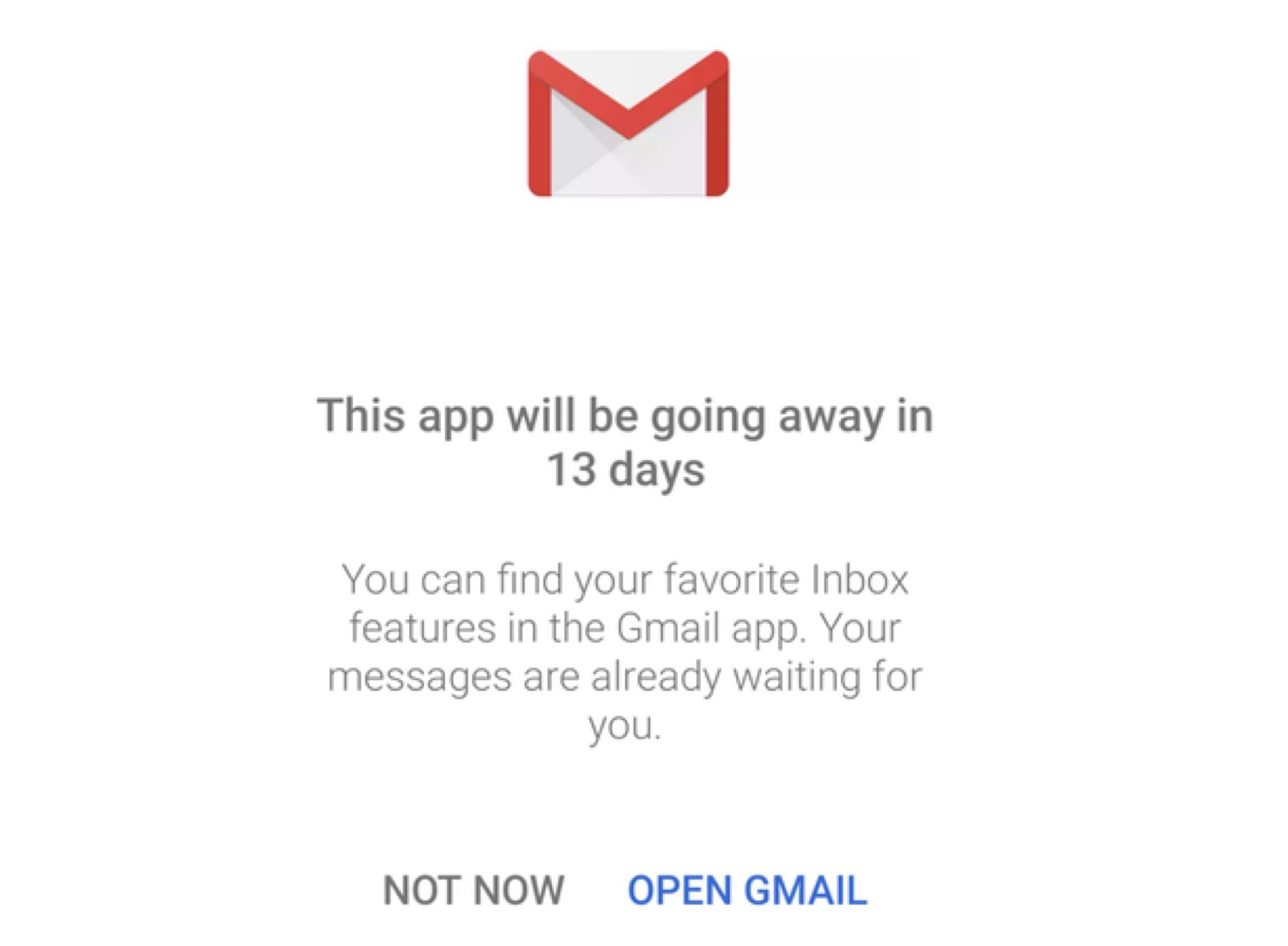Tap Open Gmail
The width and height of the screenshot is (1288, 946).
point(747,890)
